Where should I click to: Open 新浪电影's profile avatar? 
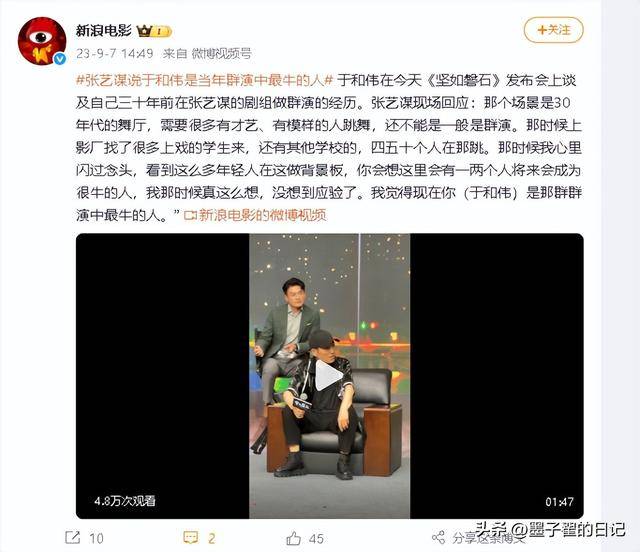pos(42,39)
